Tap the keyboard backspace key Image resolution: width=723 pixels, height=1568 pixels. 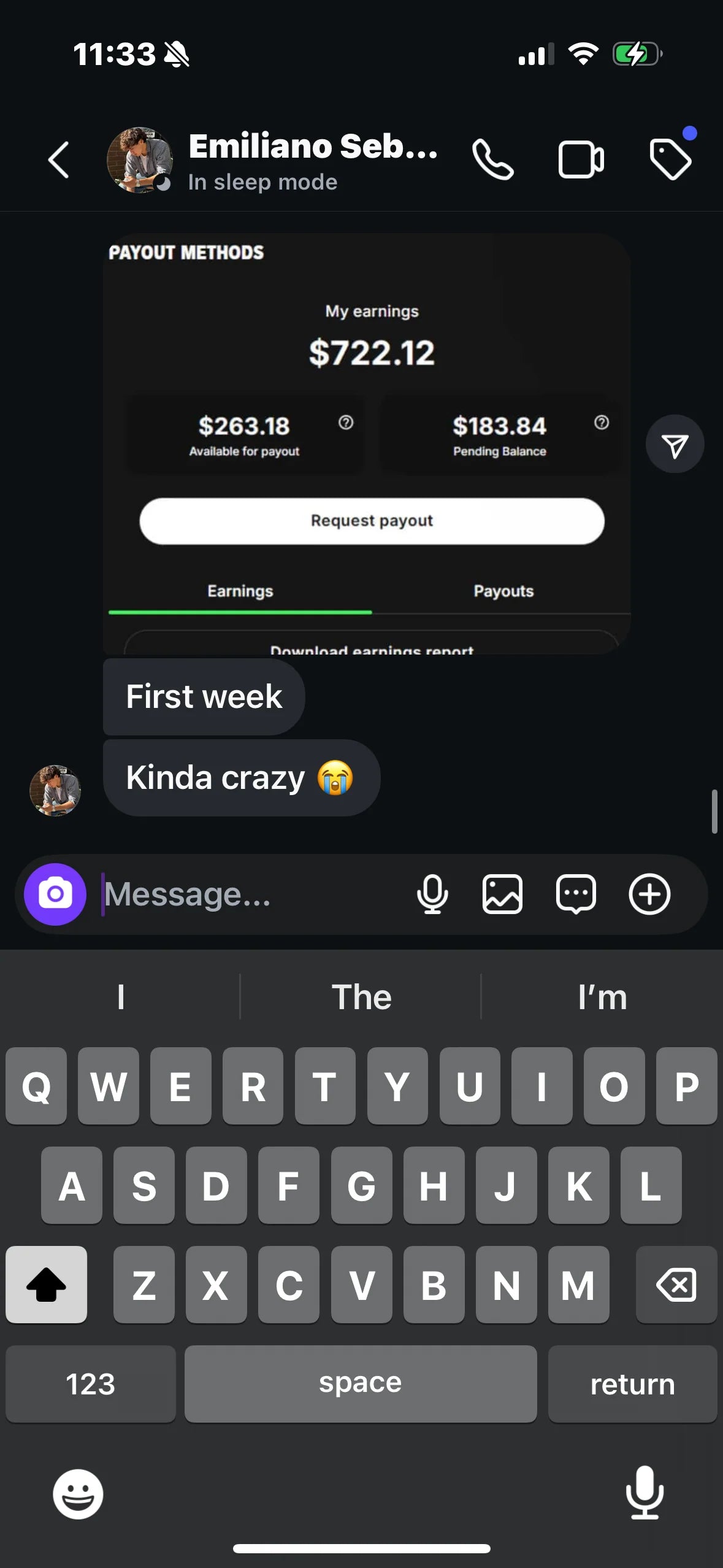(x=676, y=1285)
